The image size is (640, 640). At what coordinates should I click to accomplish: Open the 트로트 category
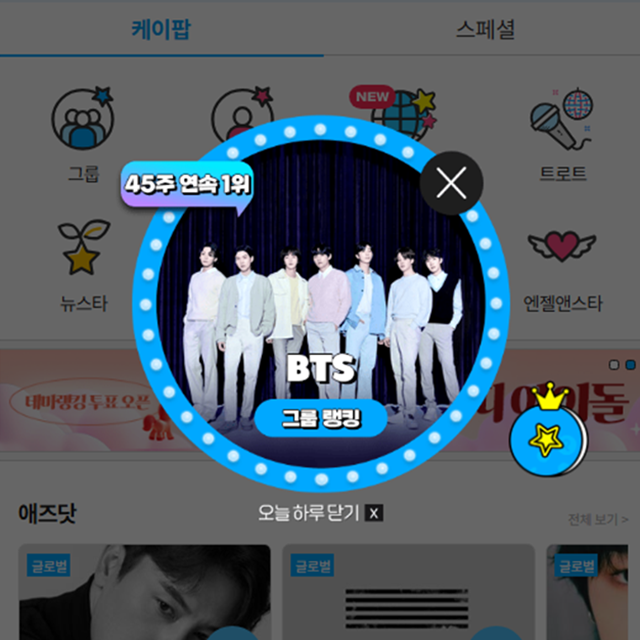point(562,135)
